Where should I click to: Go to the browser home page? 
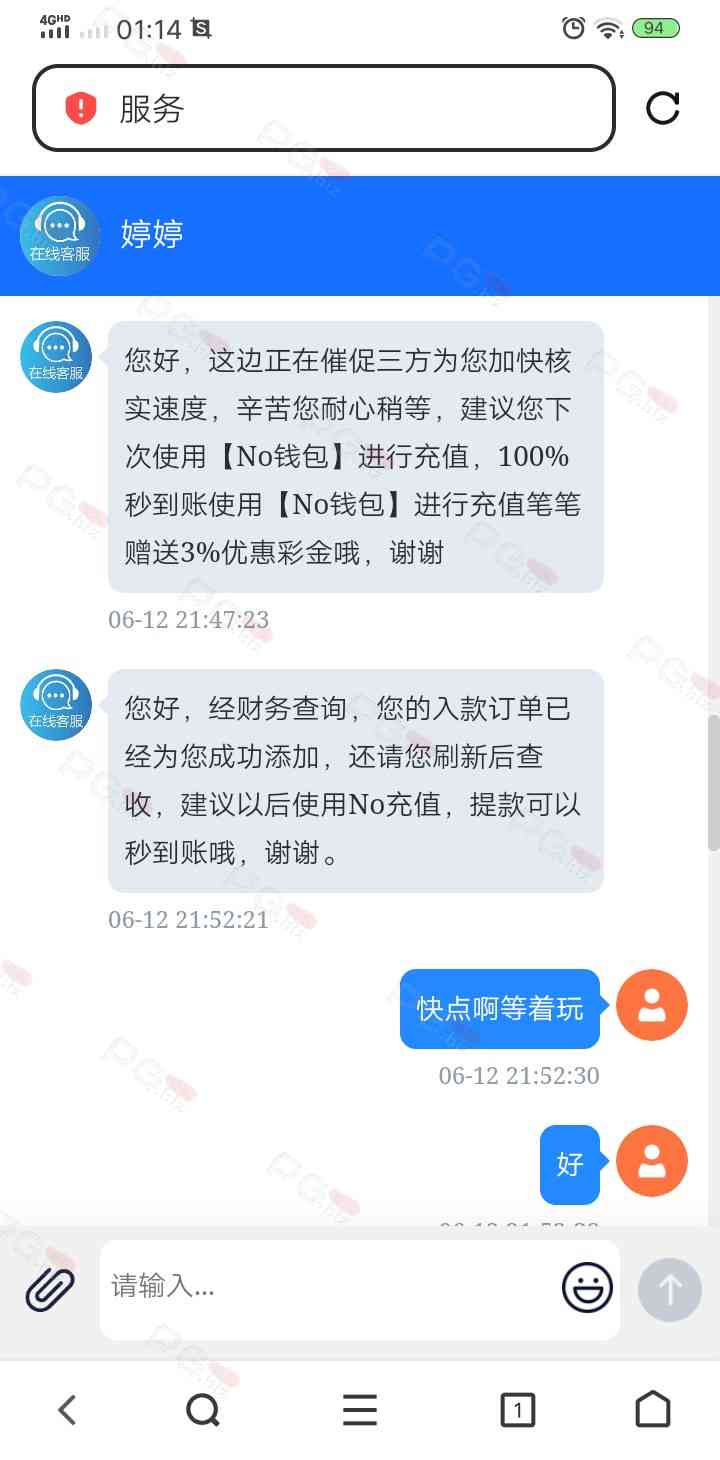pos(653,1410)
